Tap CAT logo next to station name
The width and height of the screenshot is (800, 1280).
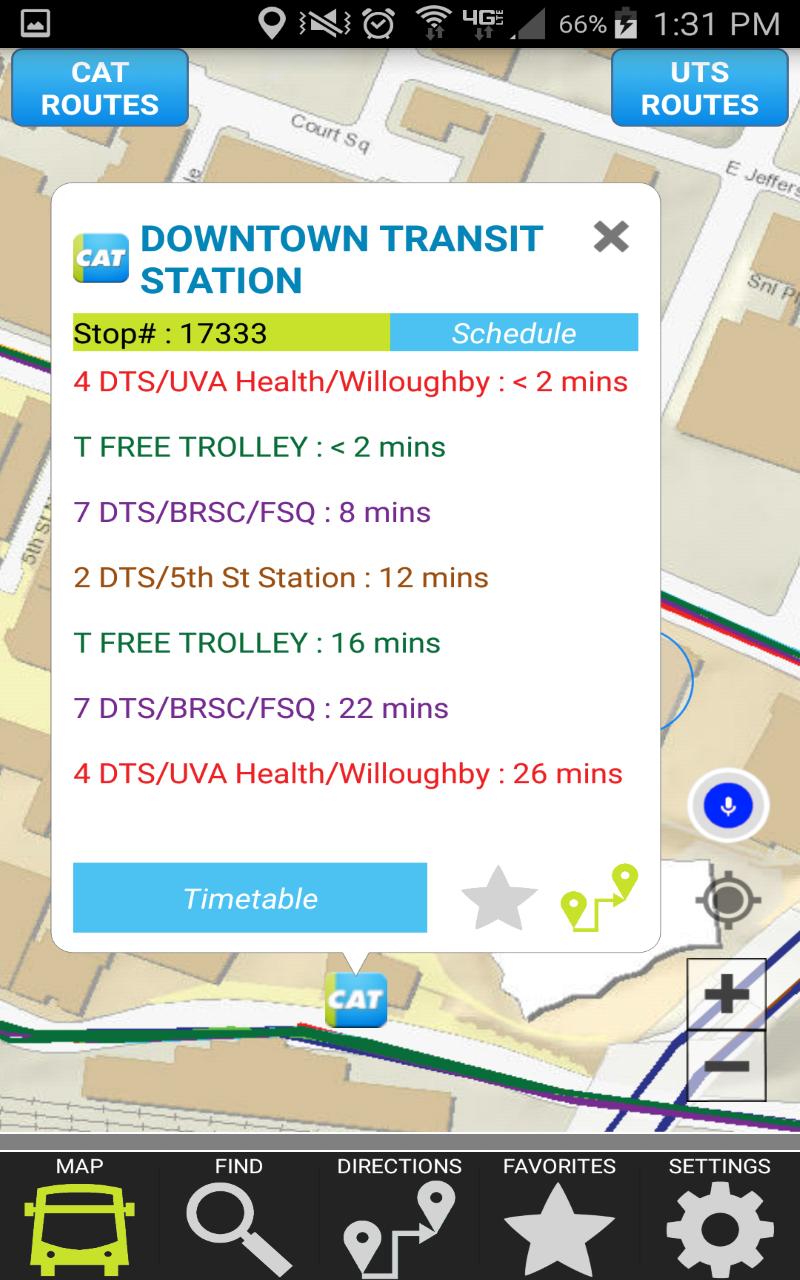(x=99, y=257)
